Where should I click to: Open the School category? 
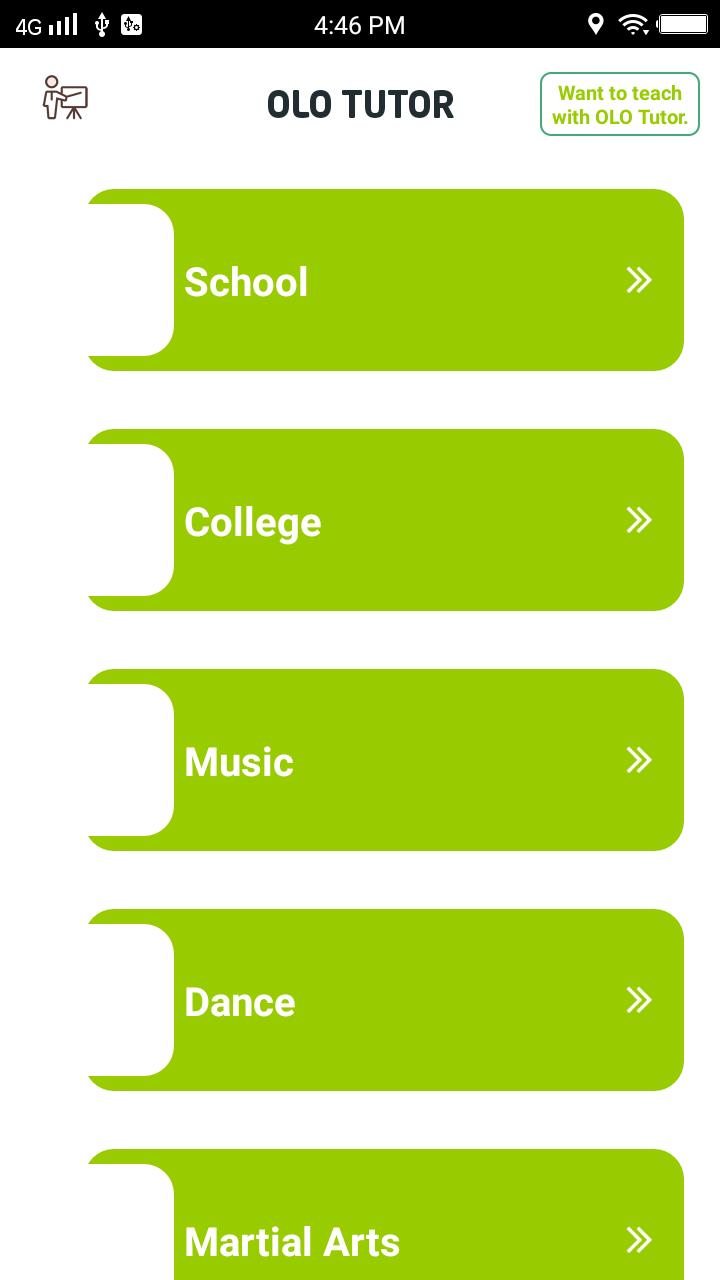[385, 281]
